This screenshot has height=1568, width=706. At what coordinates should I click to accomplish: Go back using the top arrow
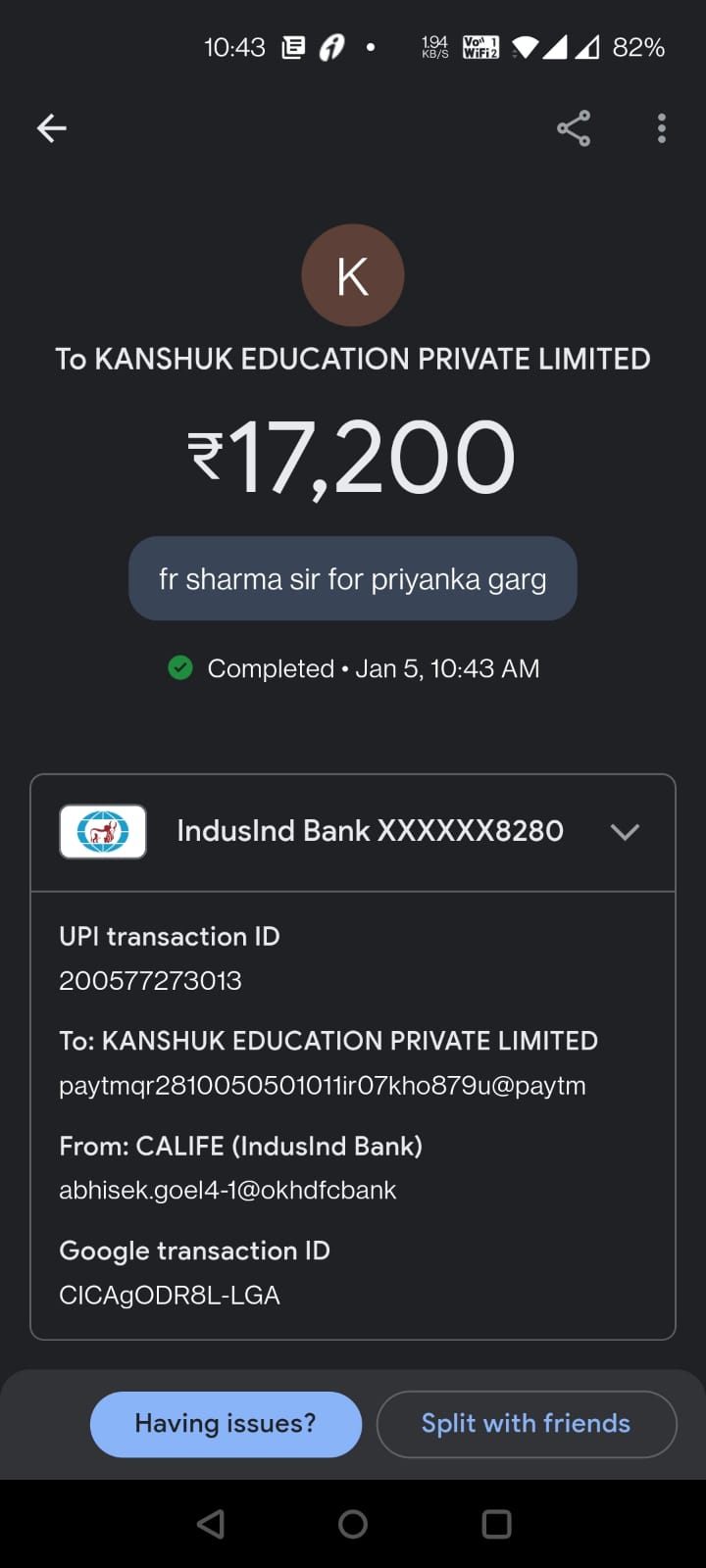[x=51, y=127]
